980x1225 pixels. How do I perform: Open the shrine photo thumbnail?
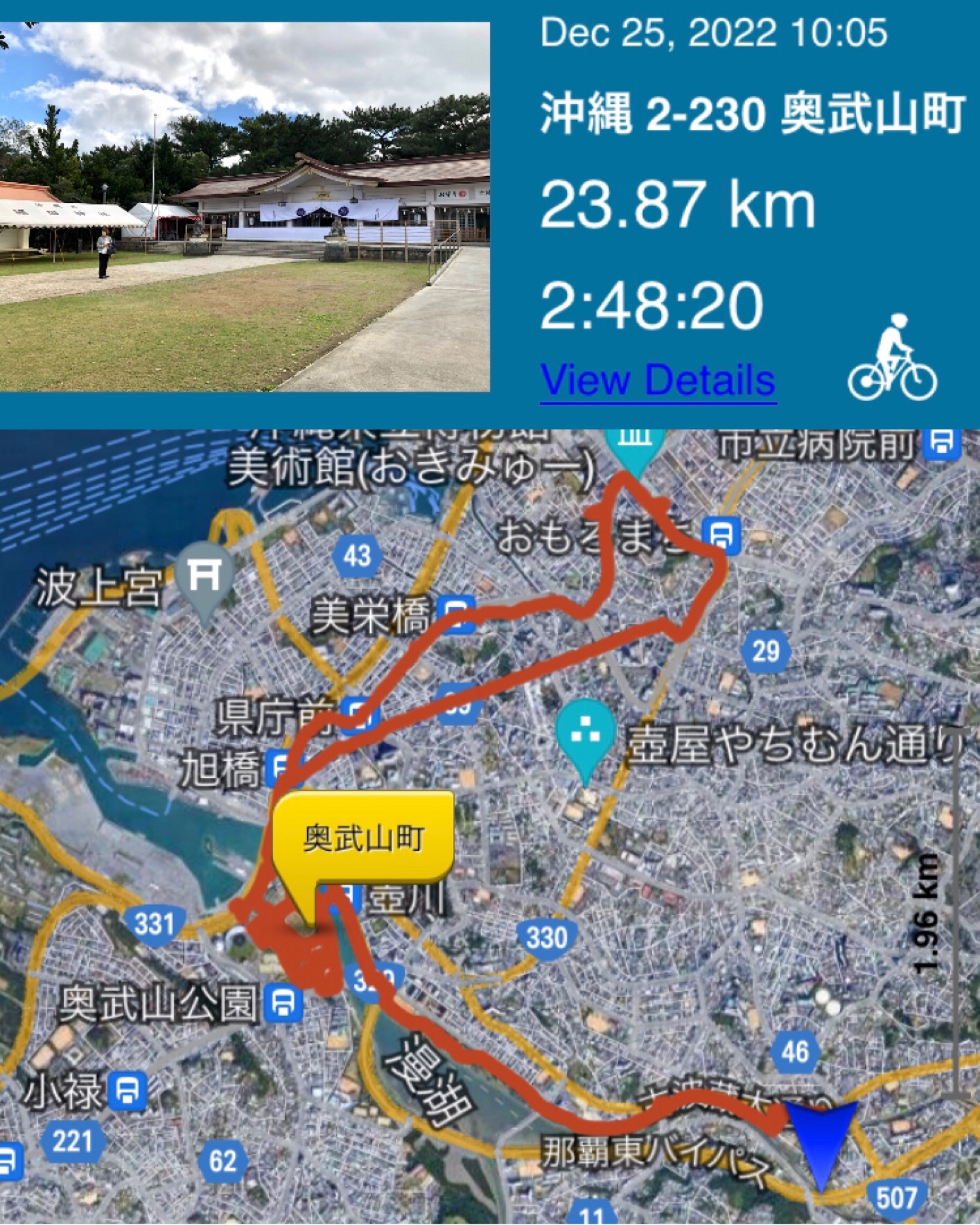245,206
